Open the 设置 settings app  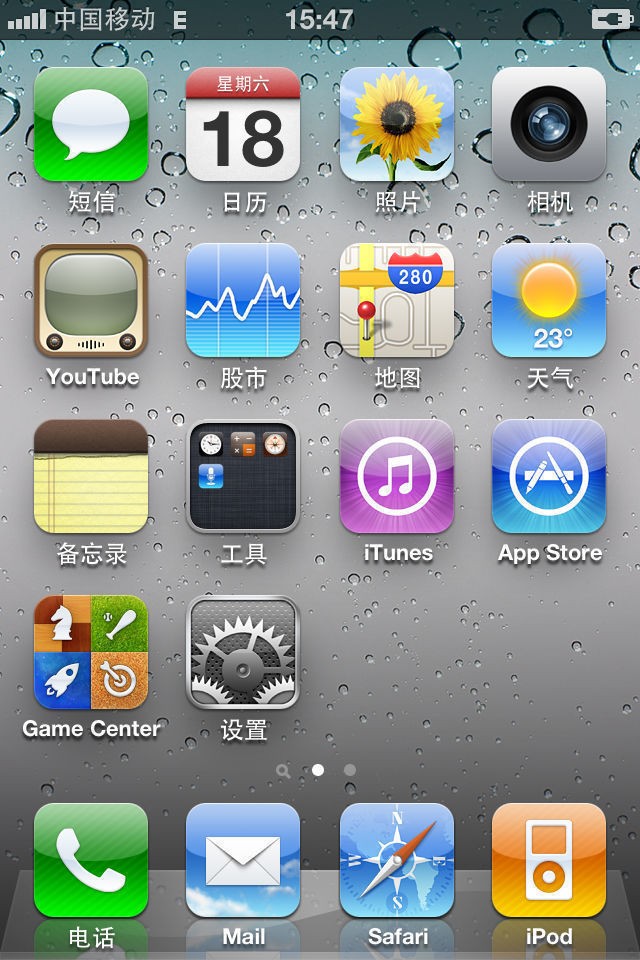click(x=243, y=652)
